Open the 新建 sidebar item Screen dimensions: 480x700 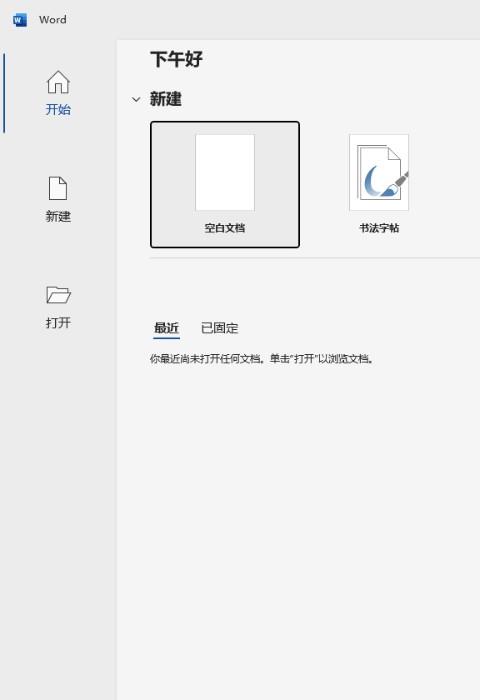click(58, 200)
